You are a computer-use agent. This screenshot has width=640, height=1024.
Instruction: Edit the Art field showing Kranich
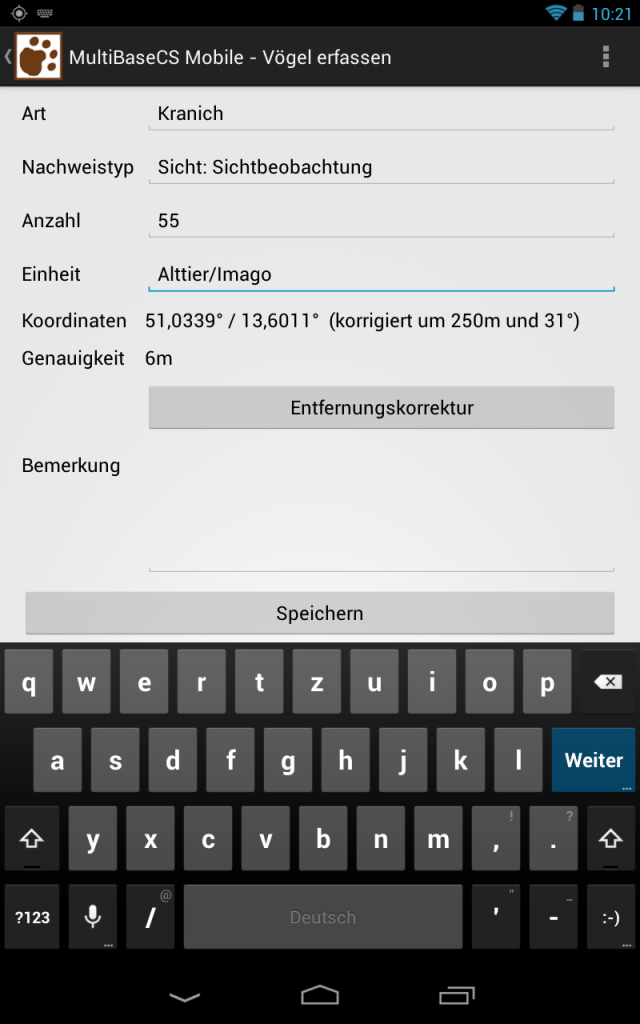click(x=381, y=114)
